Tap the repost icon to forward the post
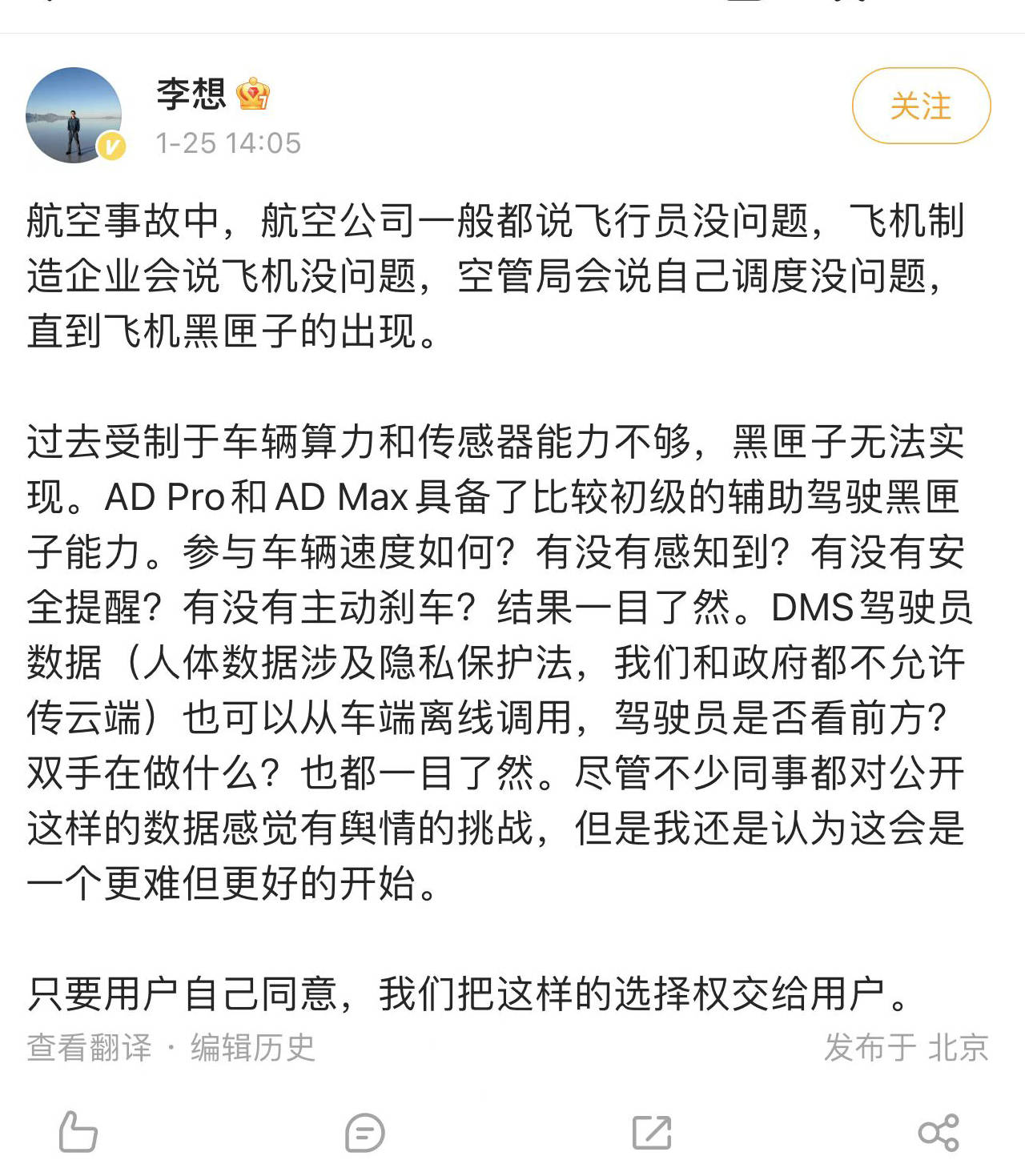 coord(654,1134)
